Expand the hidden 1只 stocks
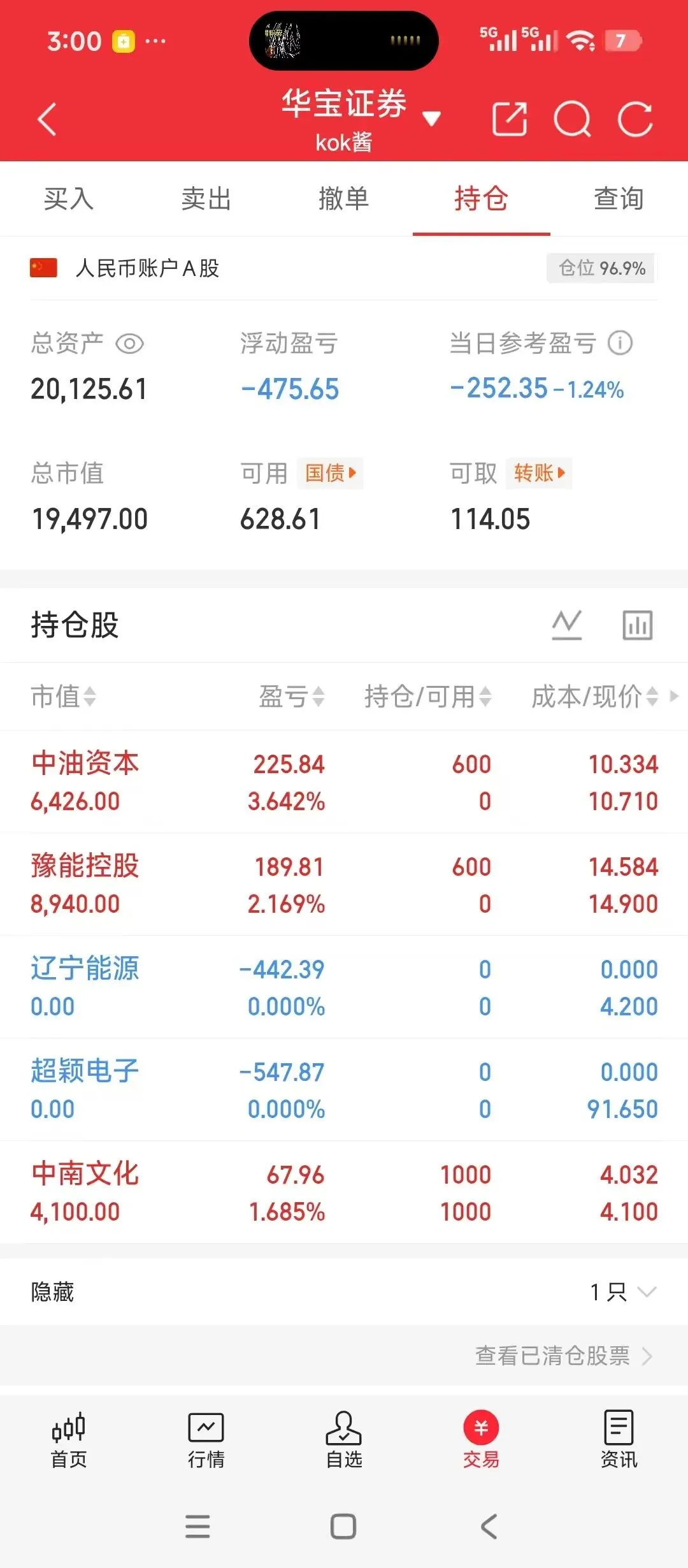688x1568 pixels. (x=623, y=1292)
